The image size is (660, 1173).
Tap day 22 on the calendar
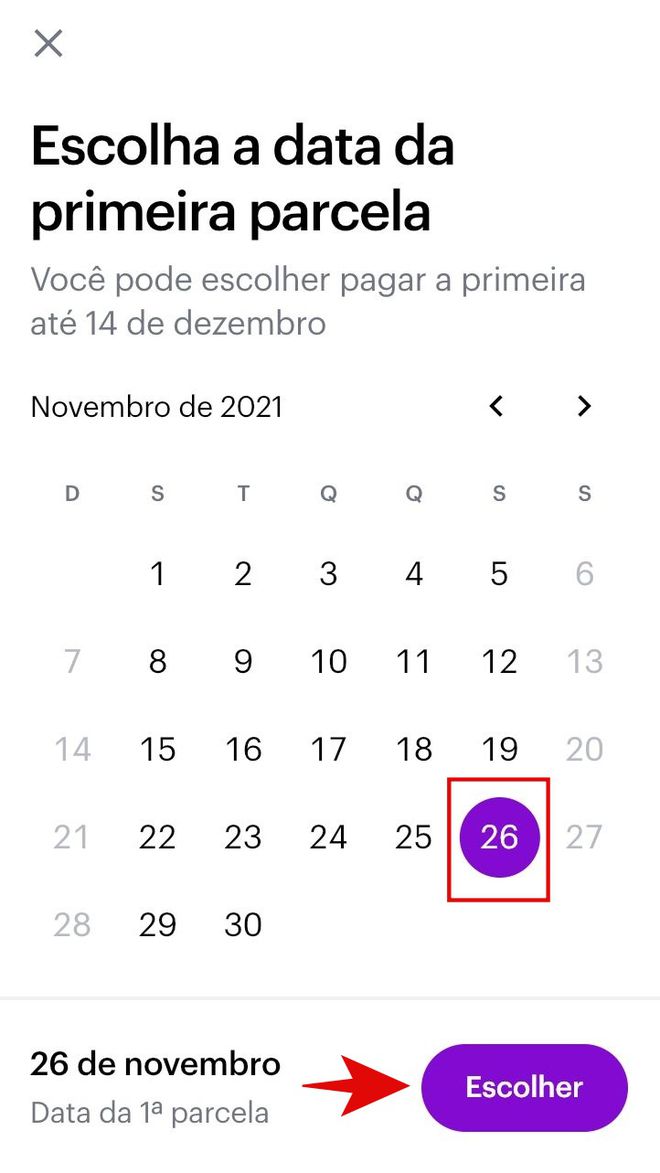pos(157,837)
